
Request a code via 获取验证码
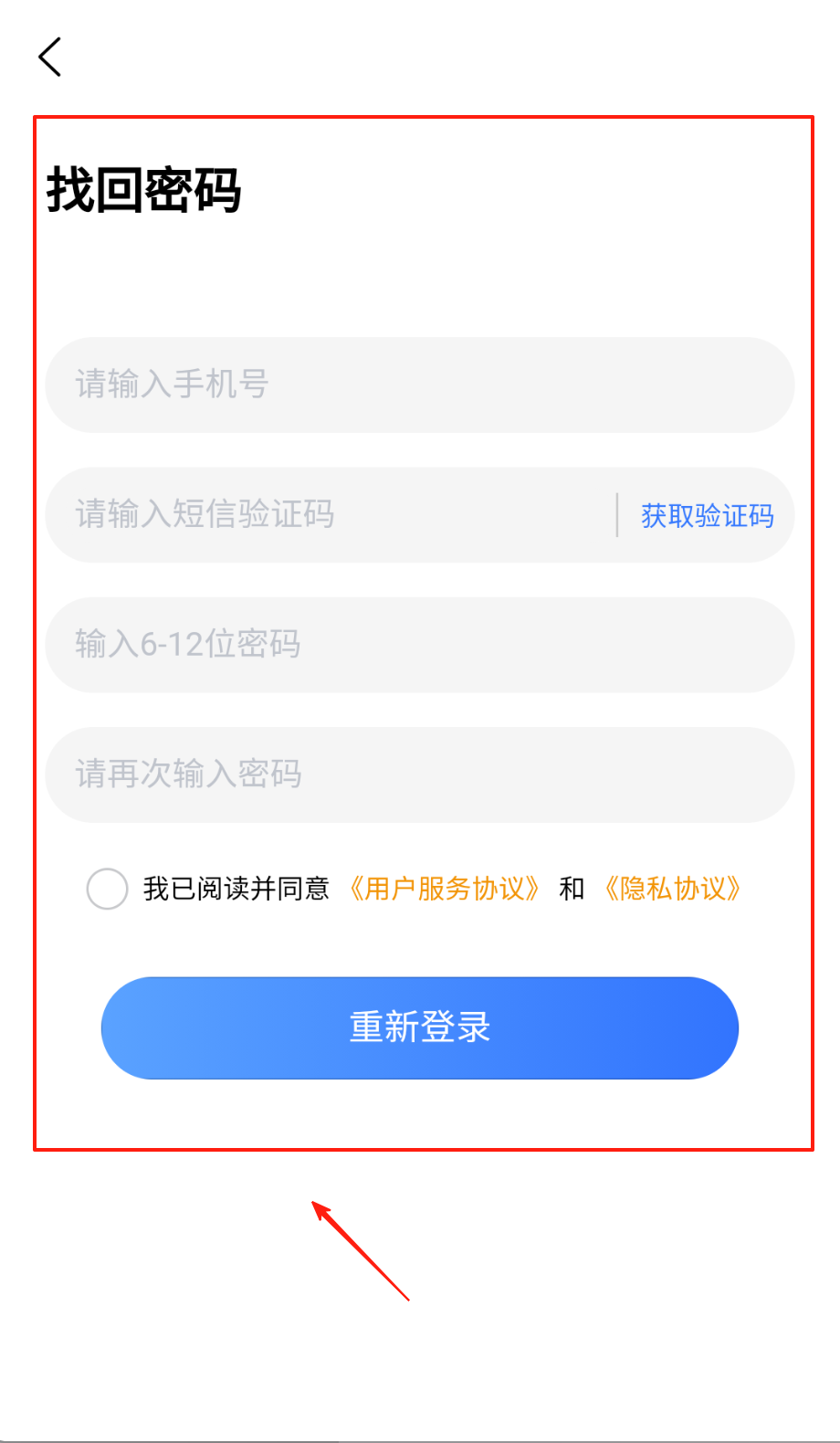click(x=707, y=516)
